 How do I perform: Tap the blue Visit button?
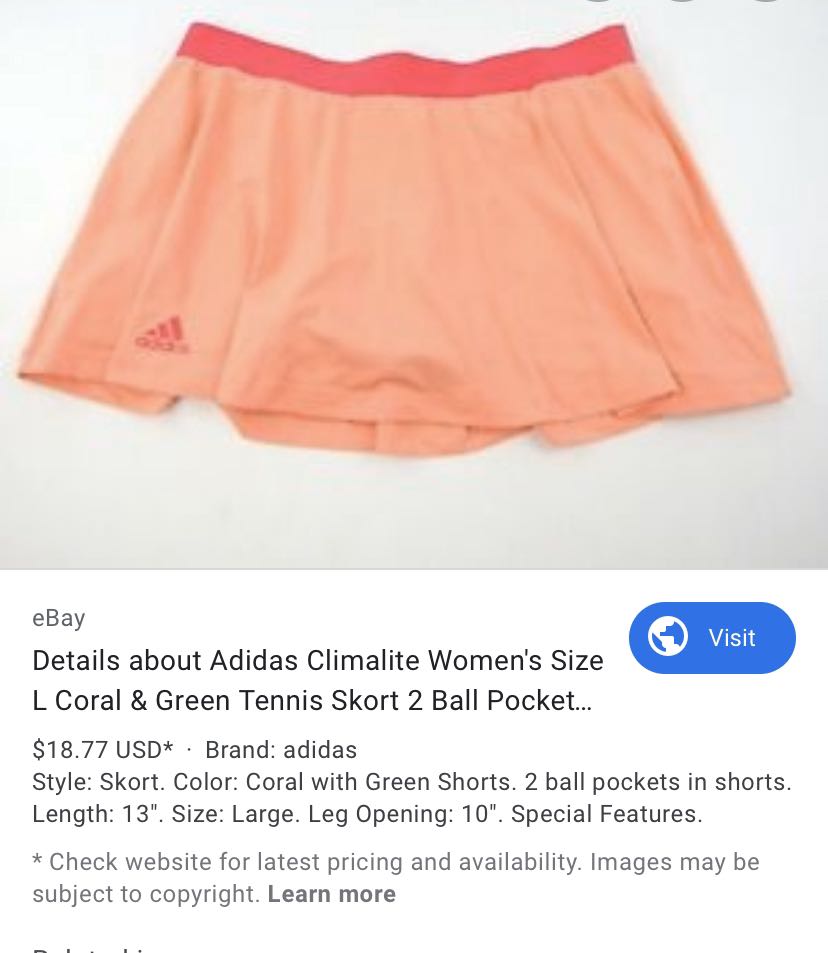[x=712, y=638]
